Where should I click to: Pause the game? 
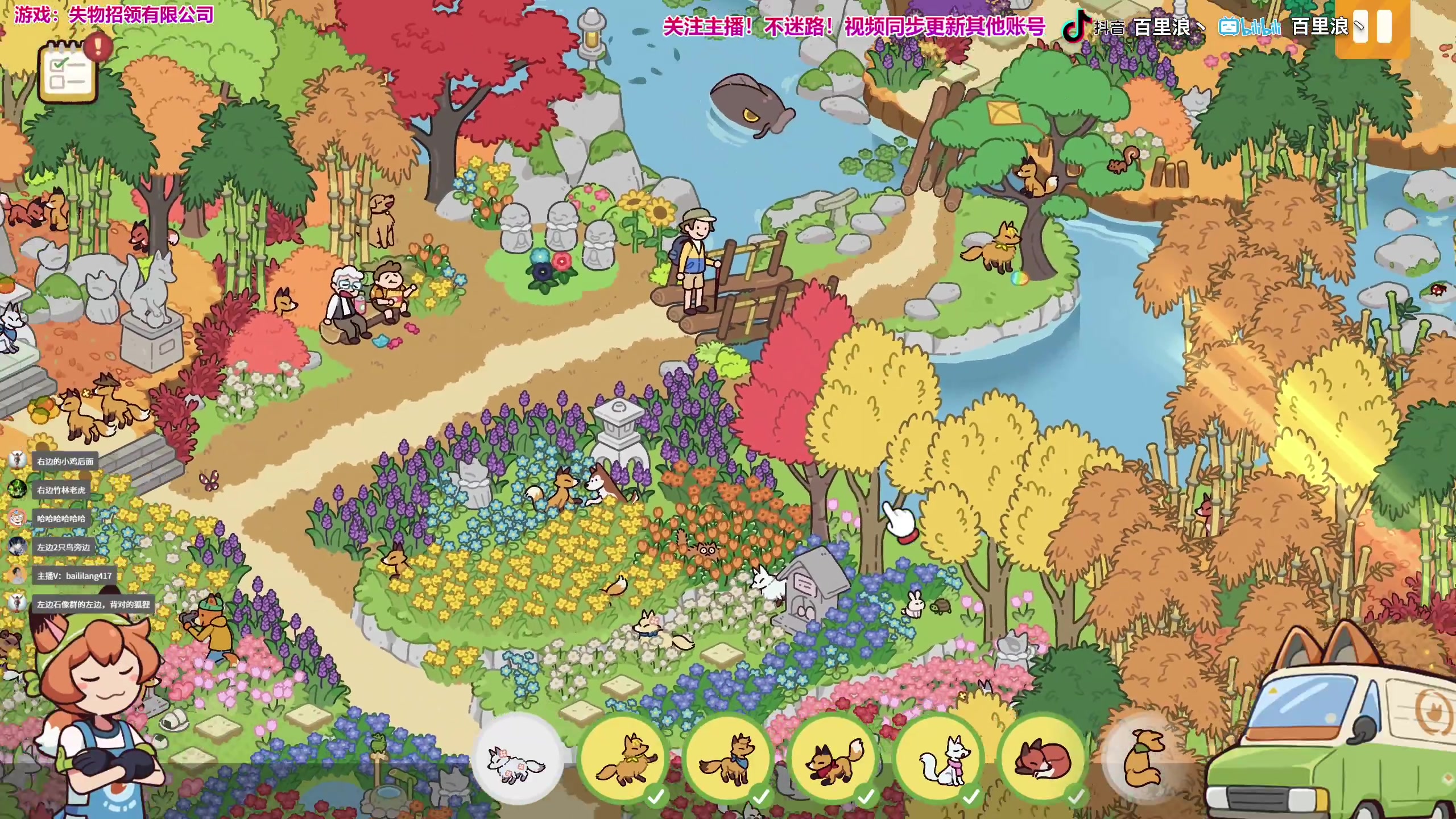1372,27
